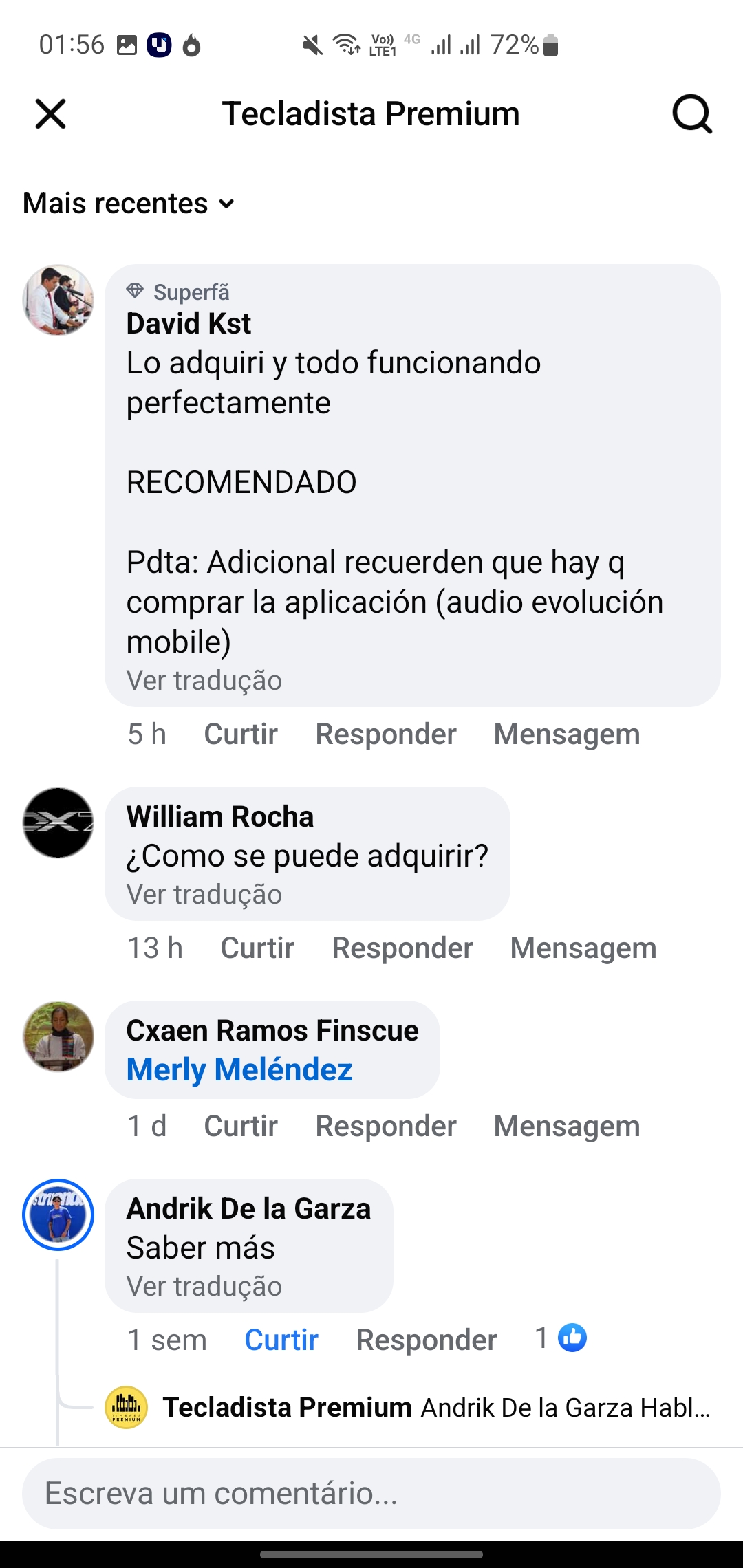Translate William Rocha's comment
The width and height of the screenshot is (743, 1568).
(204, 895)
